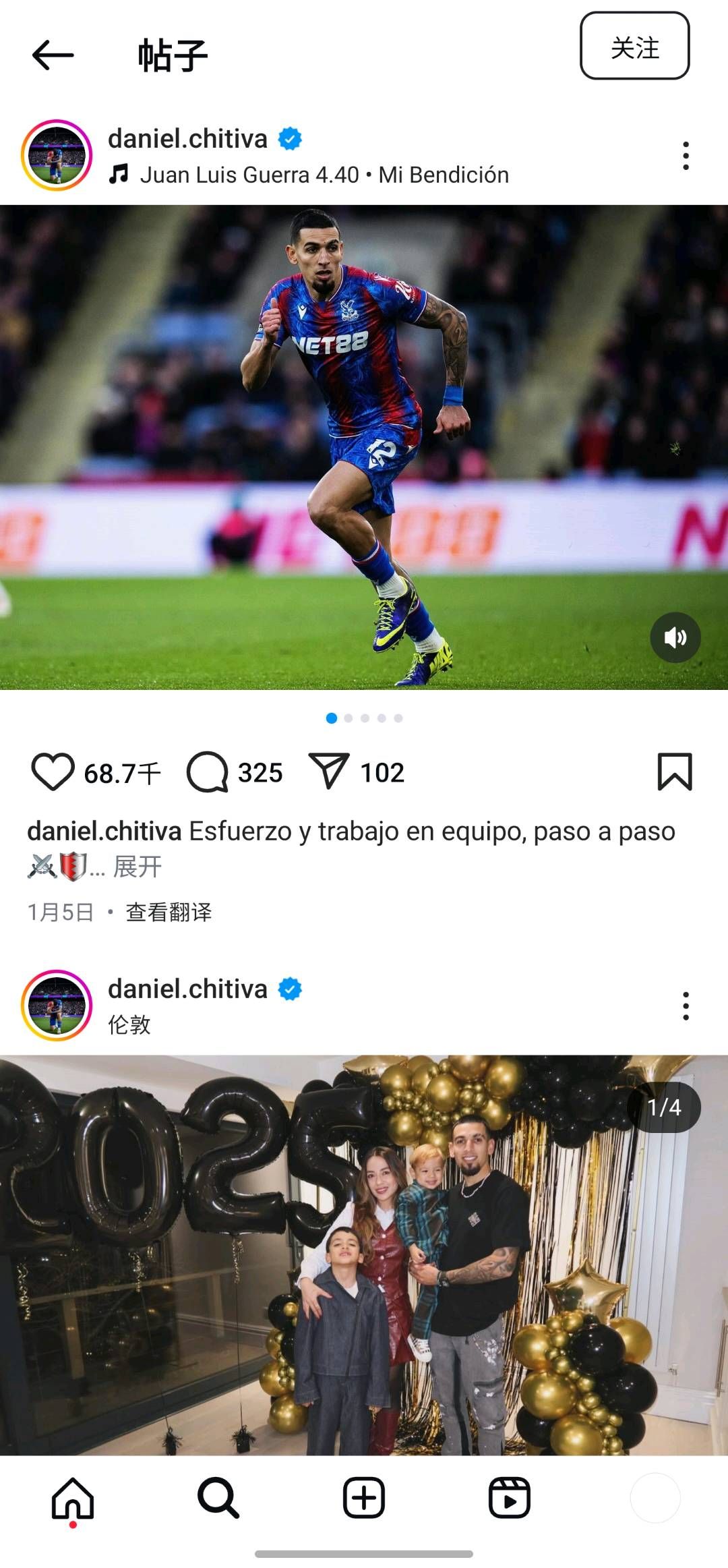Open the 2025 balloon family photo
This screenshot has height=1568, width=728.
pyautogui.click(x=364, y=1255)
